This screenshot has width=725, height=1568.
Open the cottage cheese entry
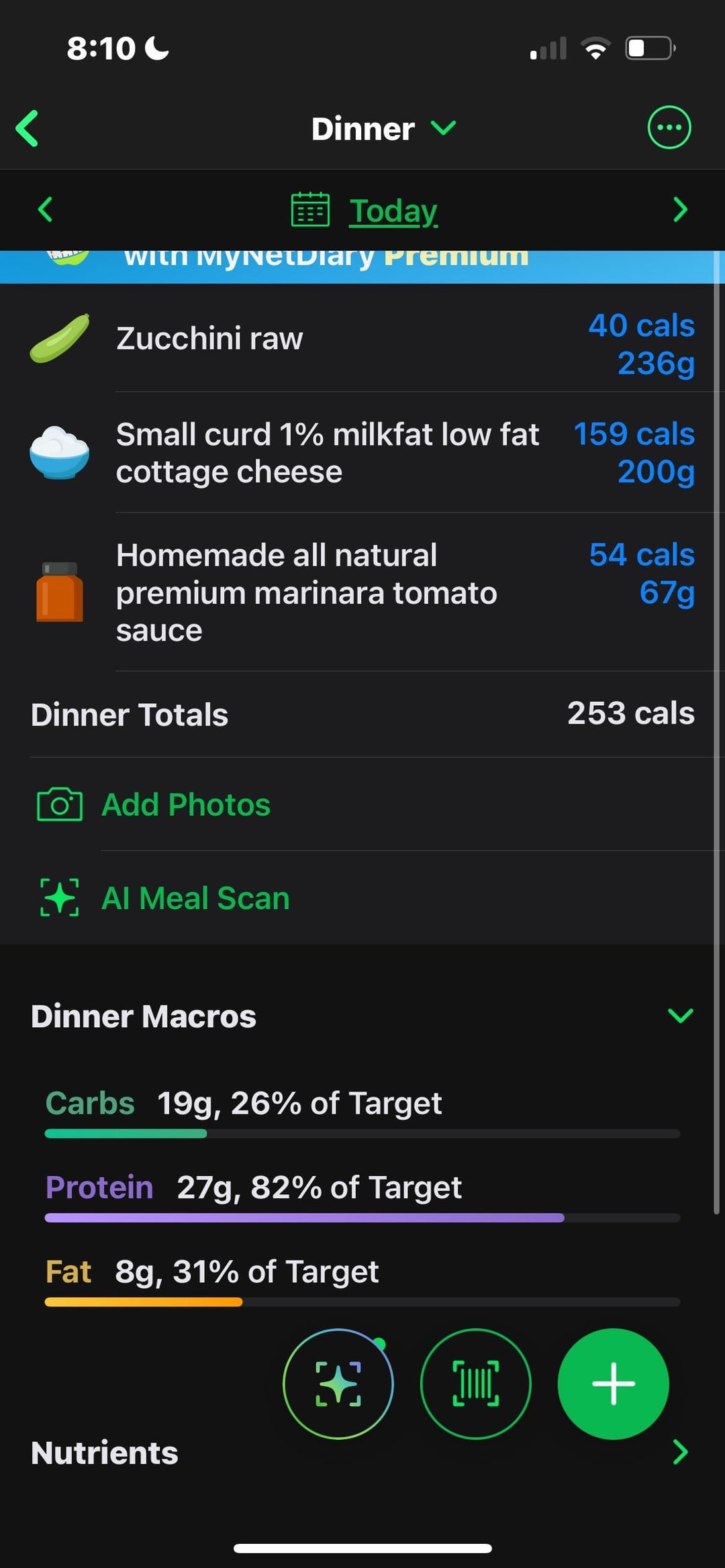click(362, 453)
